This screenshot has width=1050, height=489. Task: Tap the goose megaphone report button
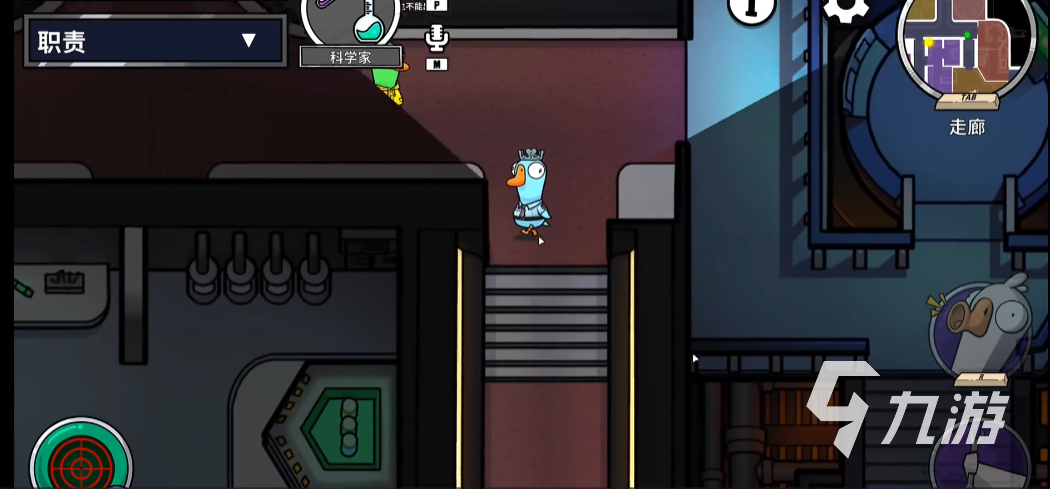pyautogui.click(x=980, y=328)
